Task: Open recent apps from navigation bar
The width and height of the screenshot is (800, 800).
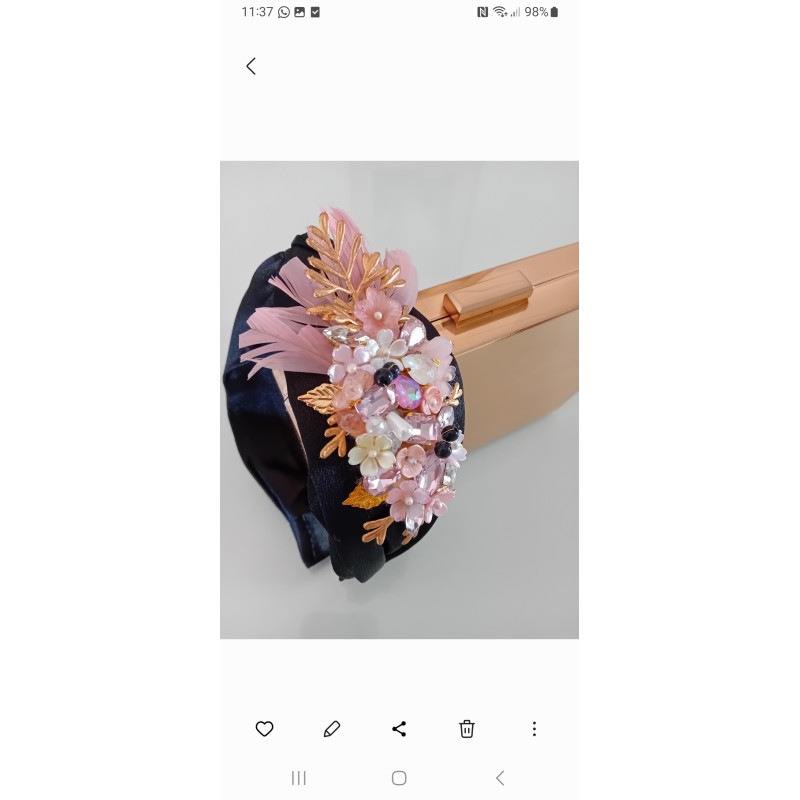Action: [x=298, y=778]
